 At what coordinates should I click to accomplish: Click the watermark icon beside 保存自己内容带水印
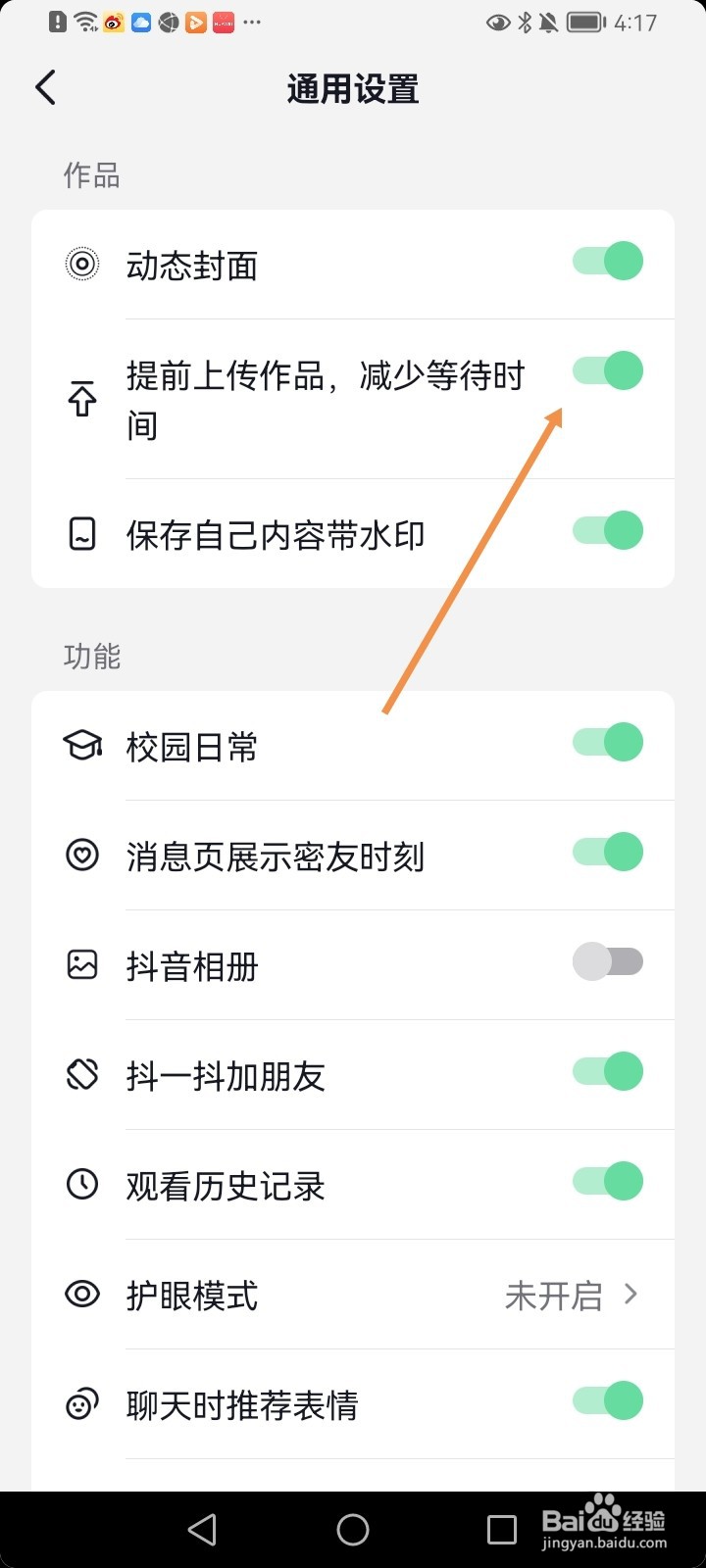click(81, 533)
